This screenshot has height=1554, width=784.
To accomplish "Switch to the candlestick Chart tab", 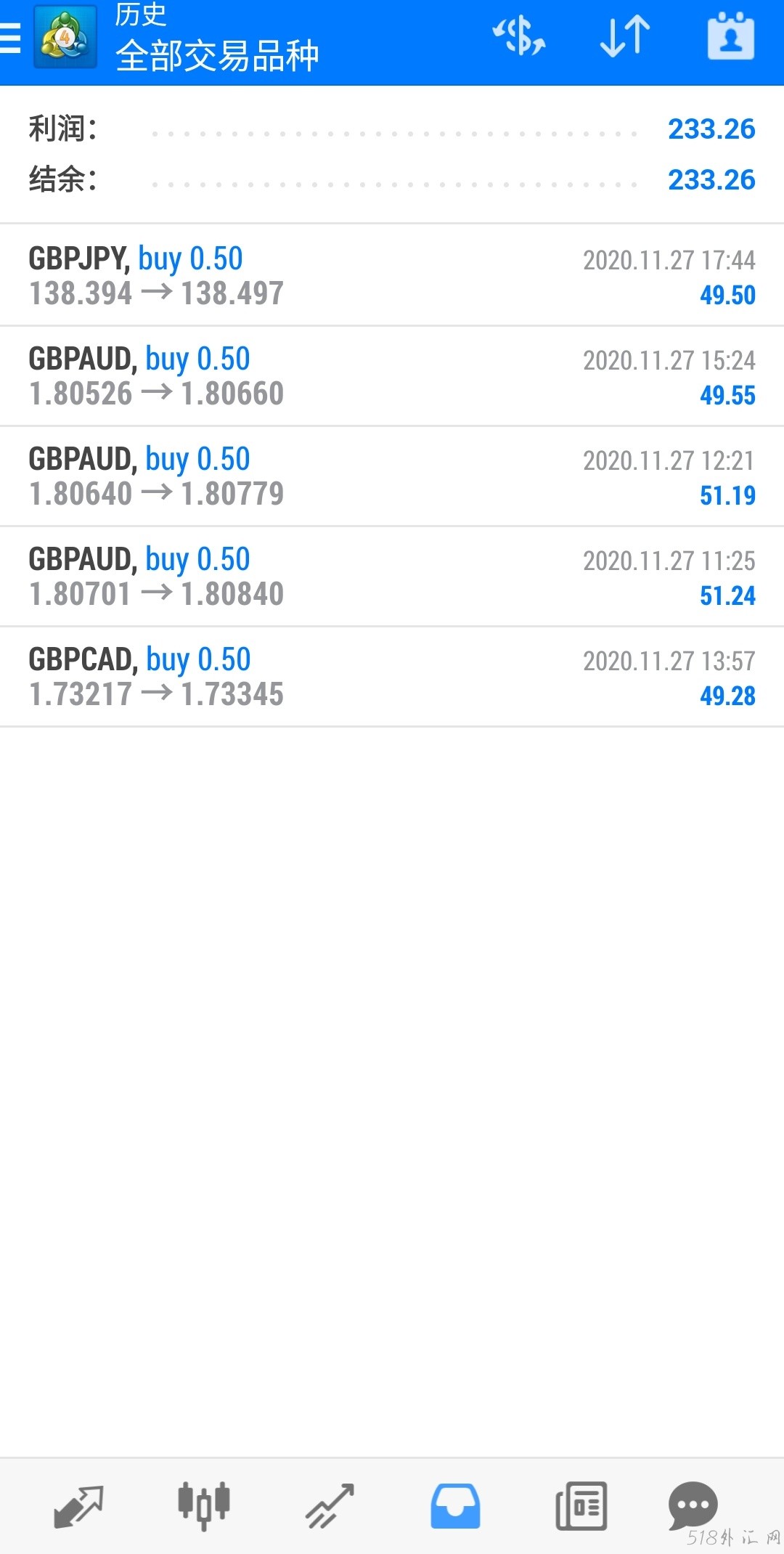I will coord(204,1506).
